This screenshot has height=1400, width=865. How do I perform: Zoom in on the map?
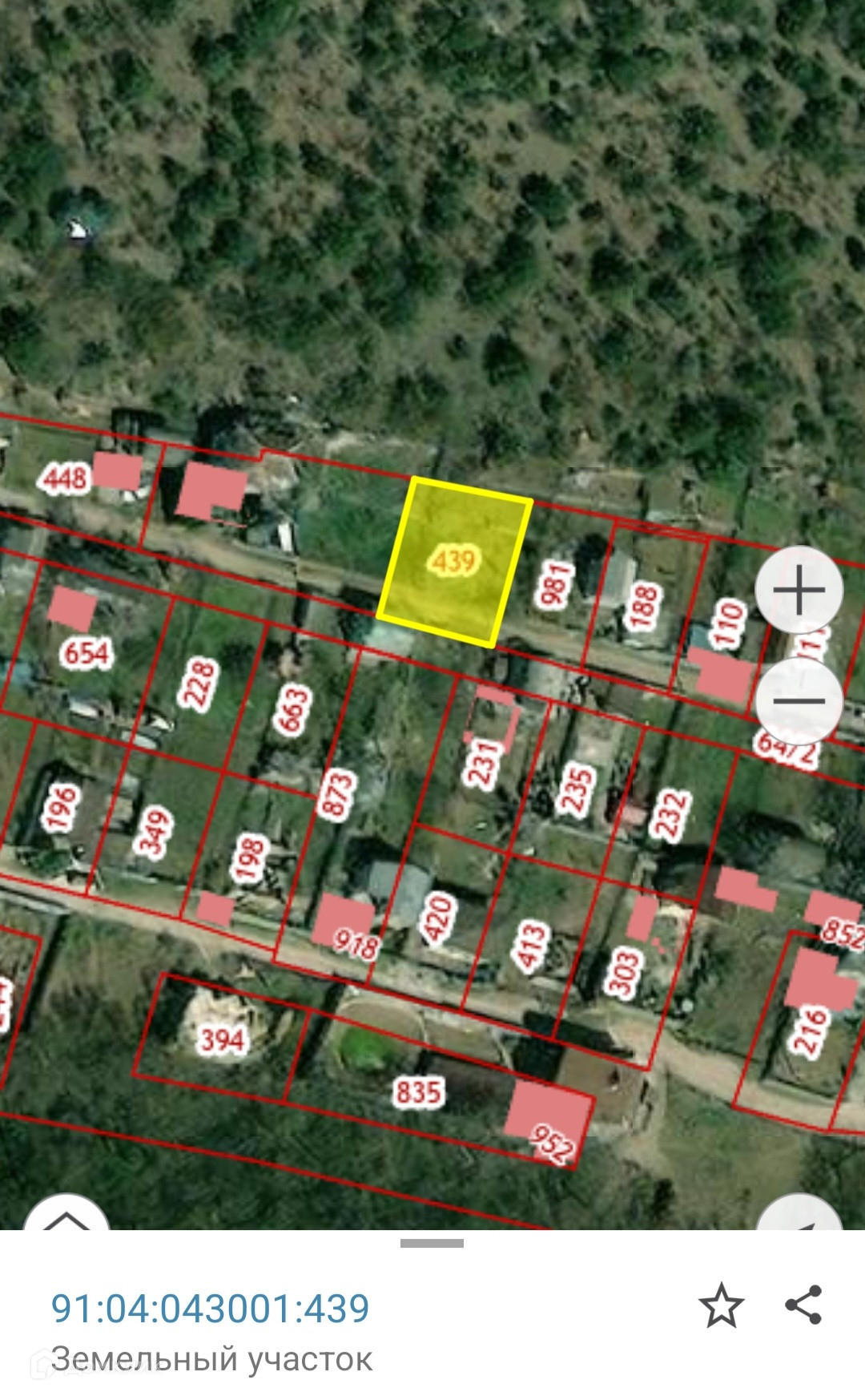click(x=799, y=591)
